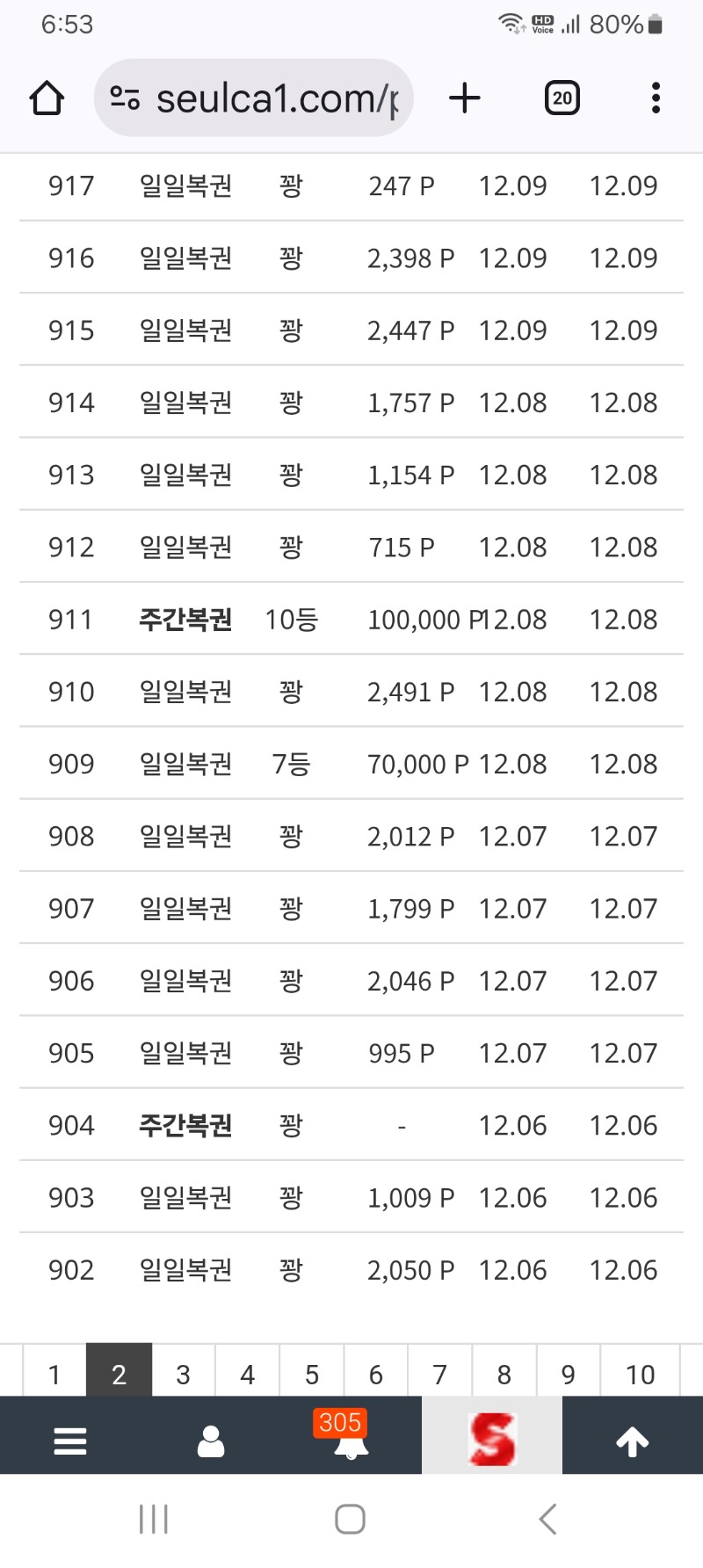Open the browser three-dot menu
The height and width of the screenshot is (1568, 703).
[656, 98]
